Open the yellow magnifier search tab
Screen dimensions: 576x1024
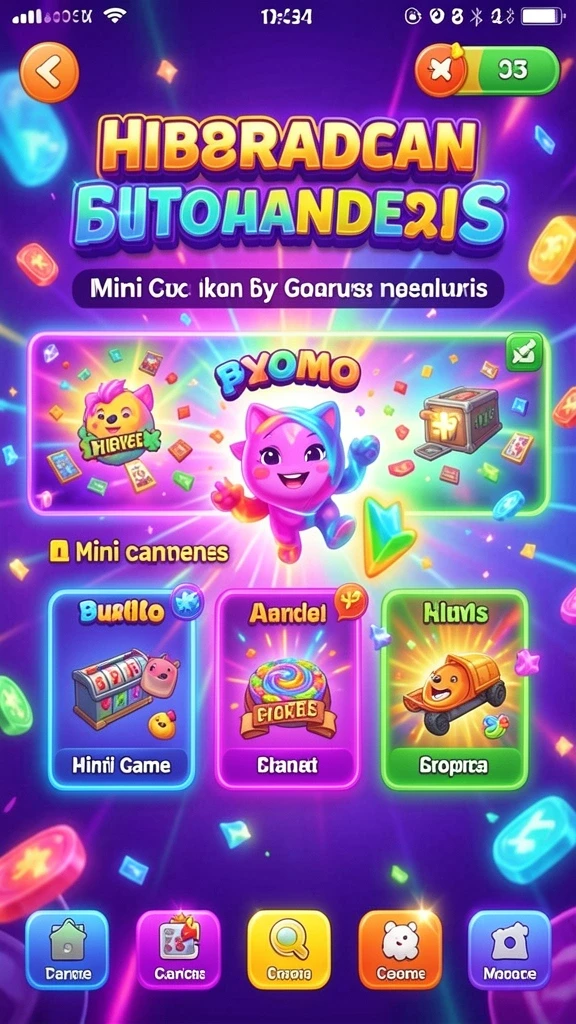pyautogui.click(x=289, y=950)
